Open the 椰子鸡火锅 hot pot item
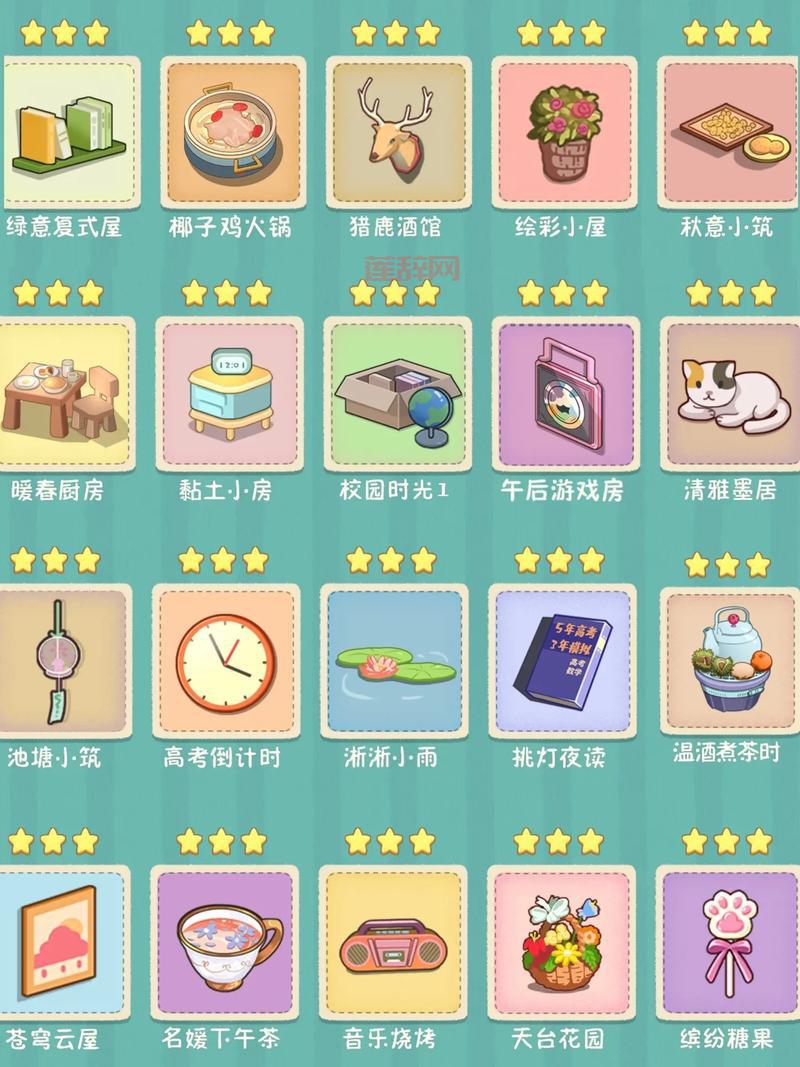Image resolution: width=800 pixels, height=1067 pixels. pyautogui.click(x=228, y=134)
